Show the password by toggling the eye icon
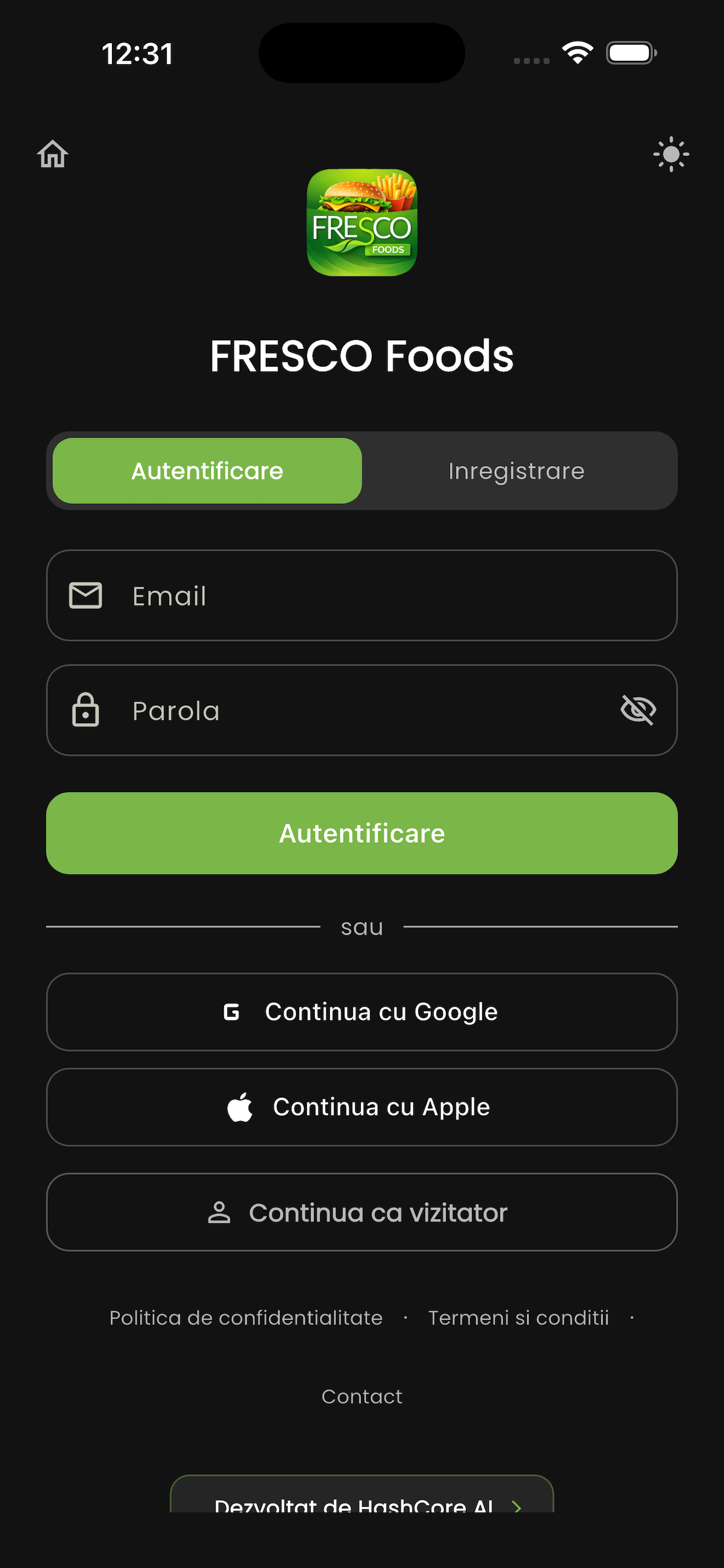The image size is (724, 1568). click(638, 710)
